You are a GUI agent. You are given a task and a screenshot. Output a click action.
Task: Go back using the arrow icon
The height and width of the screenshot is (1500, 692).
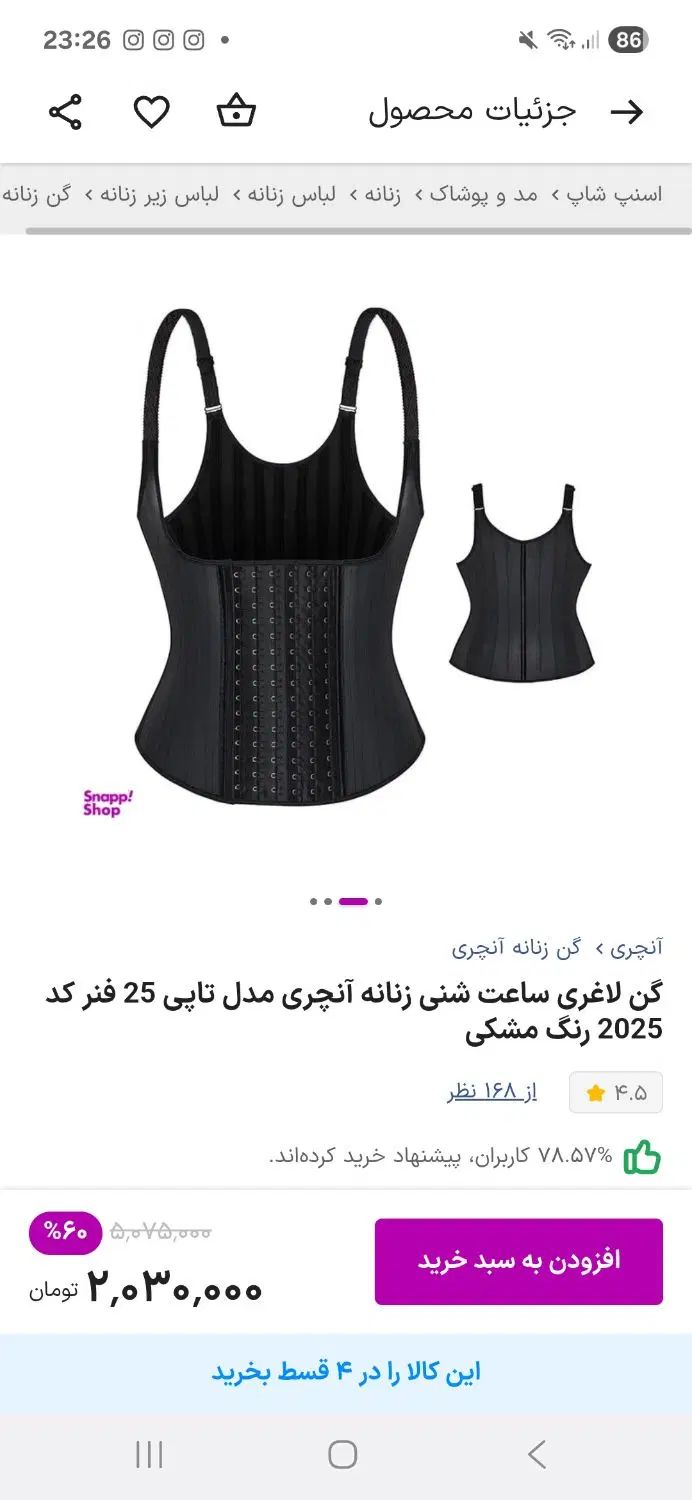pos(627,112)
